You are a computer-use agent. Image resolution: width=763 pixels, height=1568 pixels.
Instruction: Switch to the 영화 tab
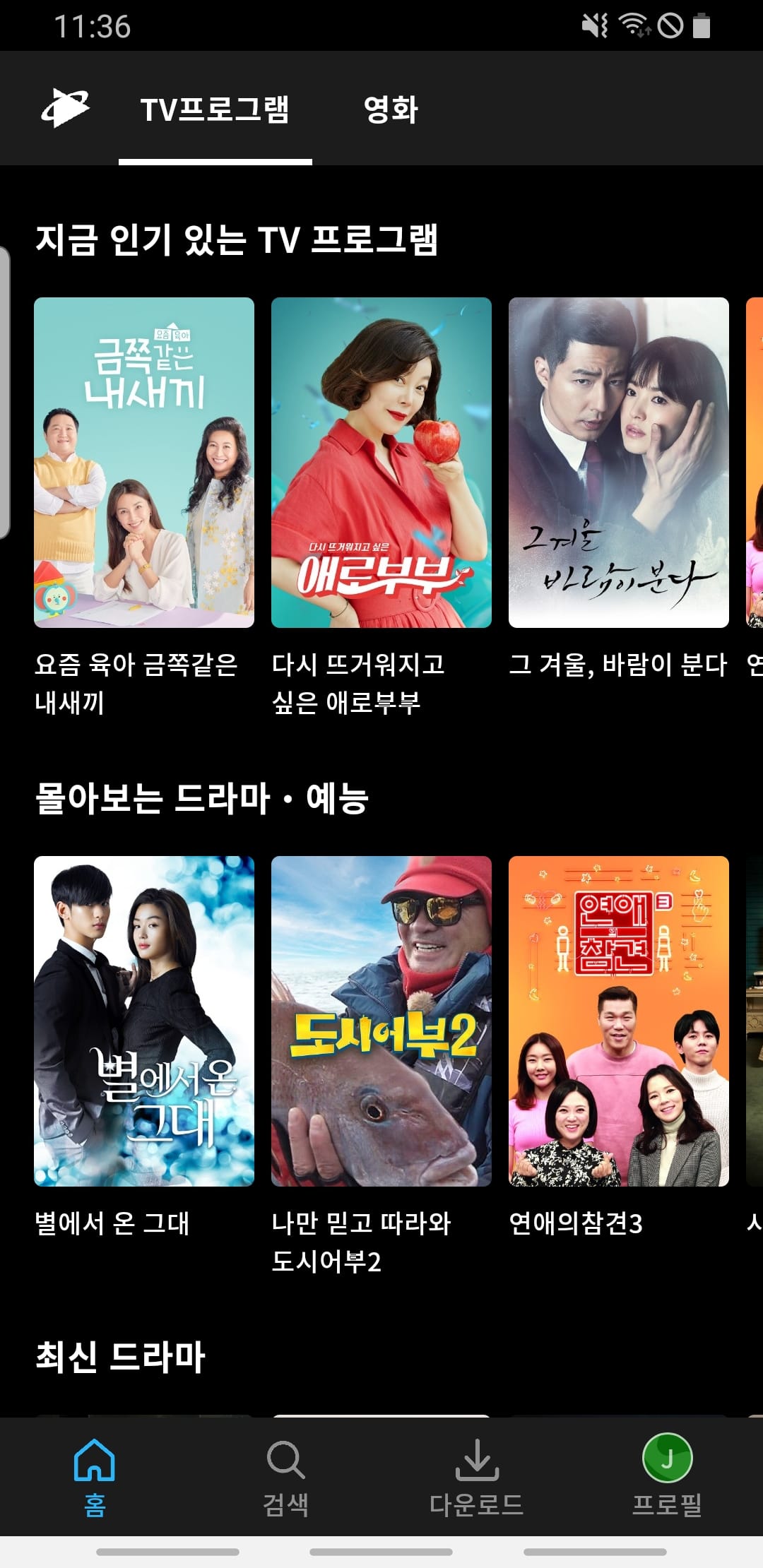pos(391,109)
